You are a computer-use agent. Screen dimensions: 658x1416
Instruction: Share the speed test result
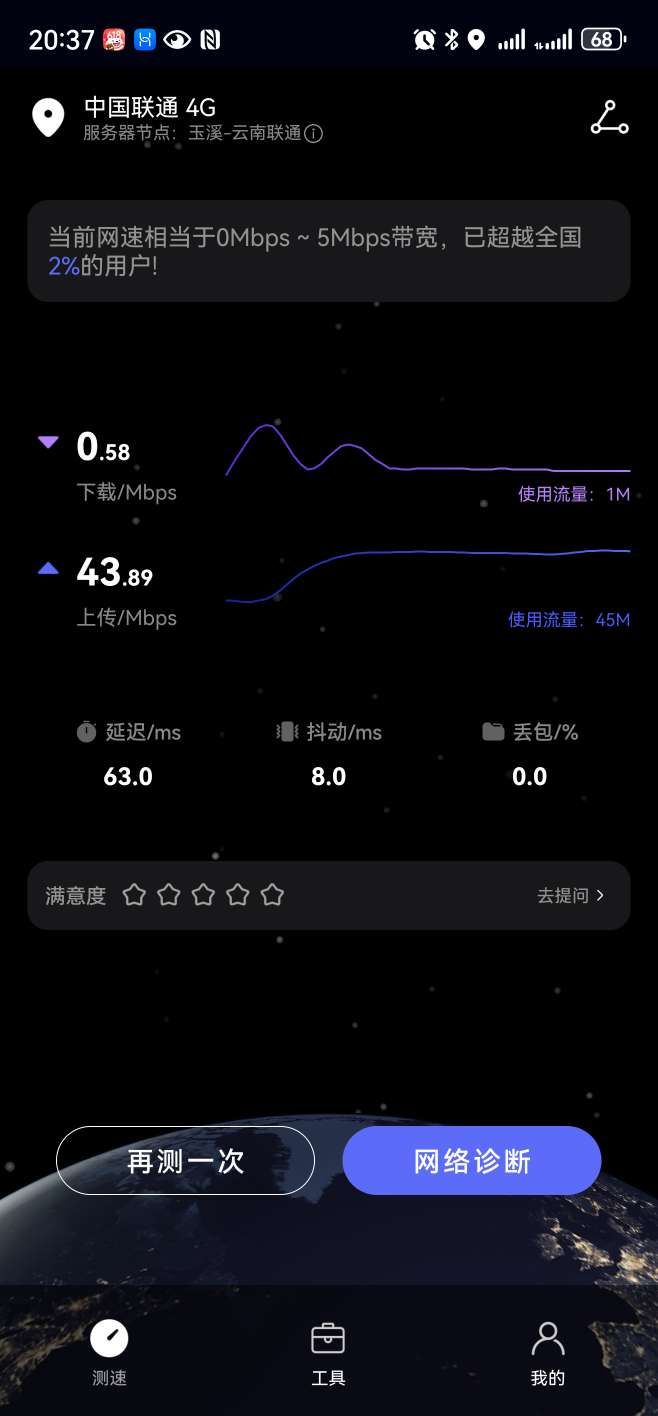pyautogui.click(x=609, y=117)
